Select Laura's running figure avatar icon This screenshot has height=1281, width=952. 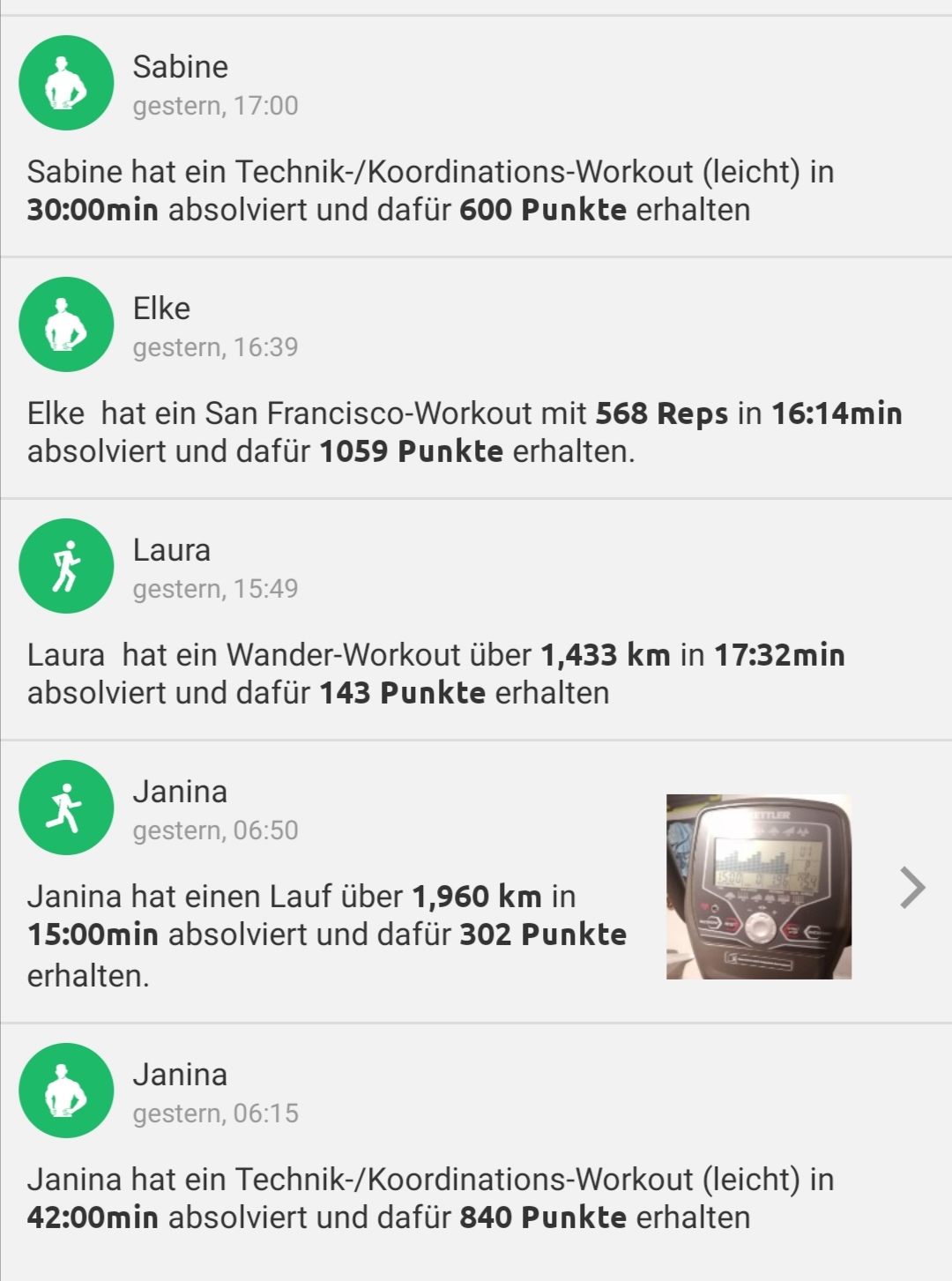pos(65,566)
